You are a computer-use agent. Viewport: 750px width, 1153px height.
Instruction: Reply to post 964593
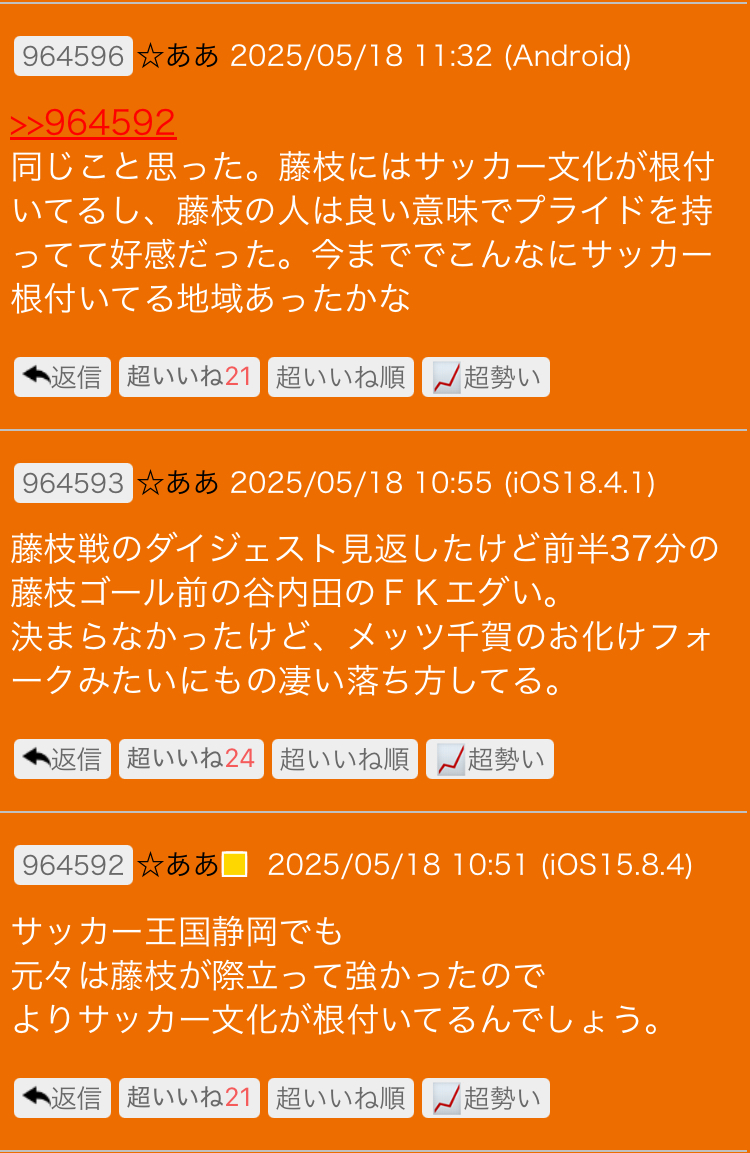click(x=63, y=759)
